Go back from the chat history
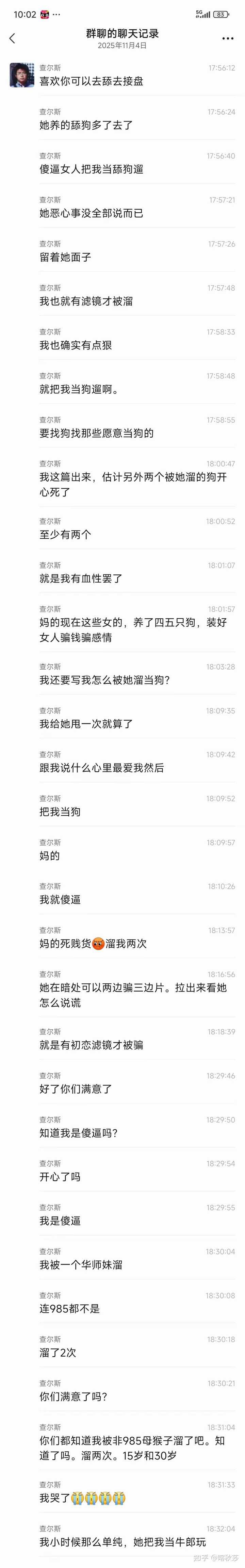This screenshot has width=245, height=1568. pos(12,39)
